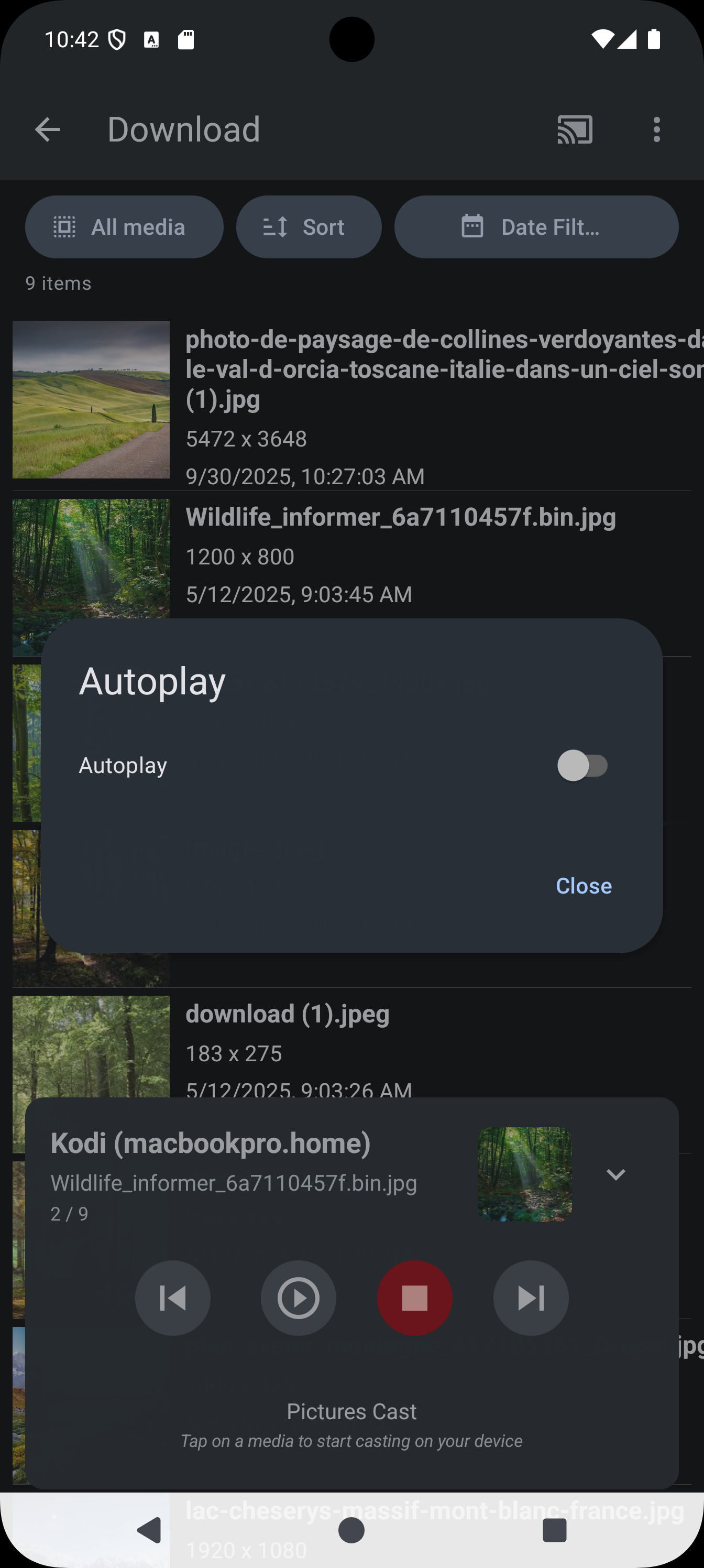Open the Sort options chip
The height and width of the screenshot is (1568, 704).
tap(309, 227)
